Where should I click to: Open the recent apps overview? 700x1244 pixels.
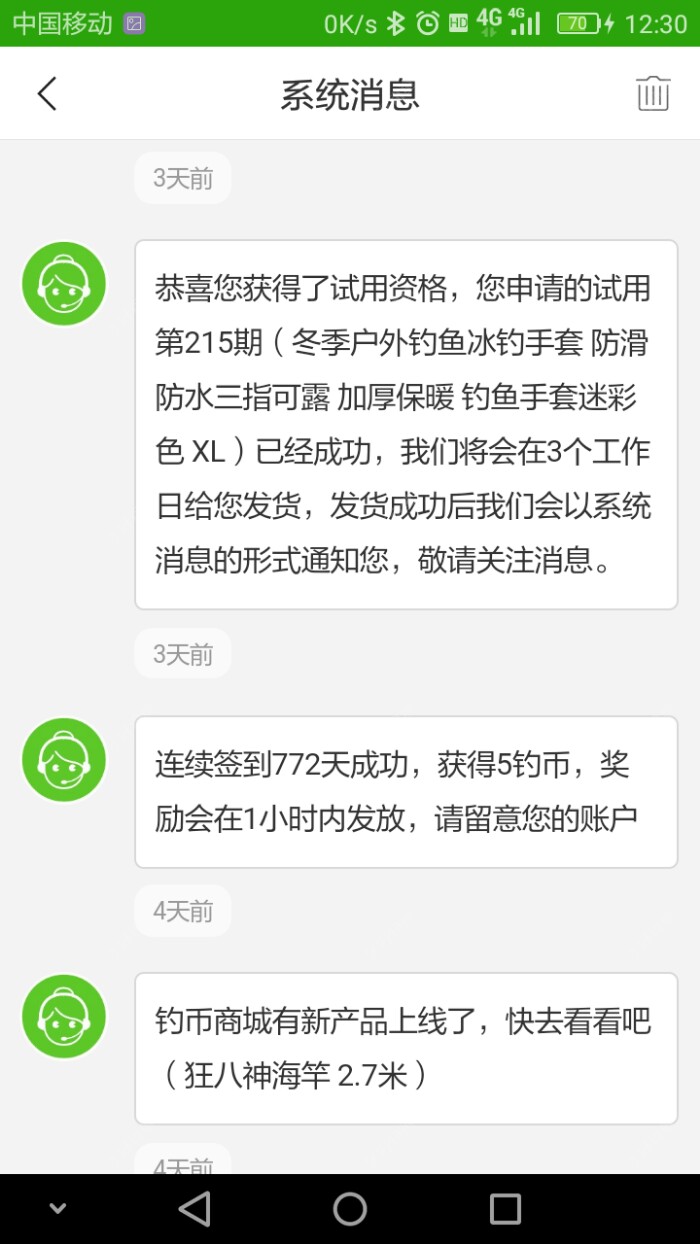pos(505,1208)
